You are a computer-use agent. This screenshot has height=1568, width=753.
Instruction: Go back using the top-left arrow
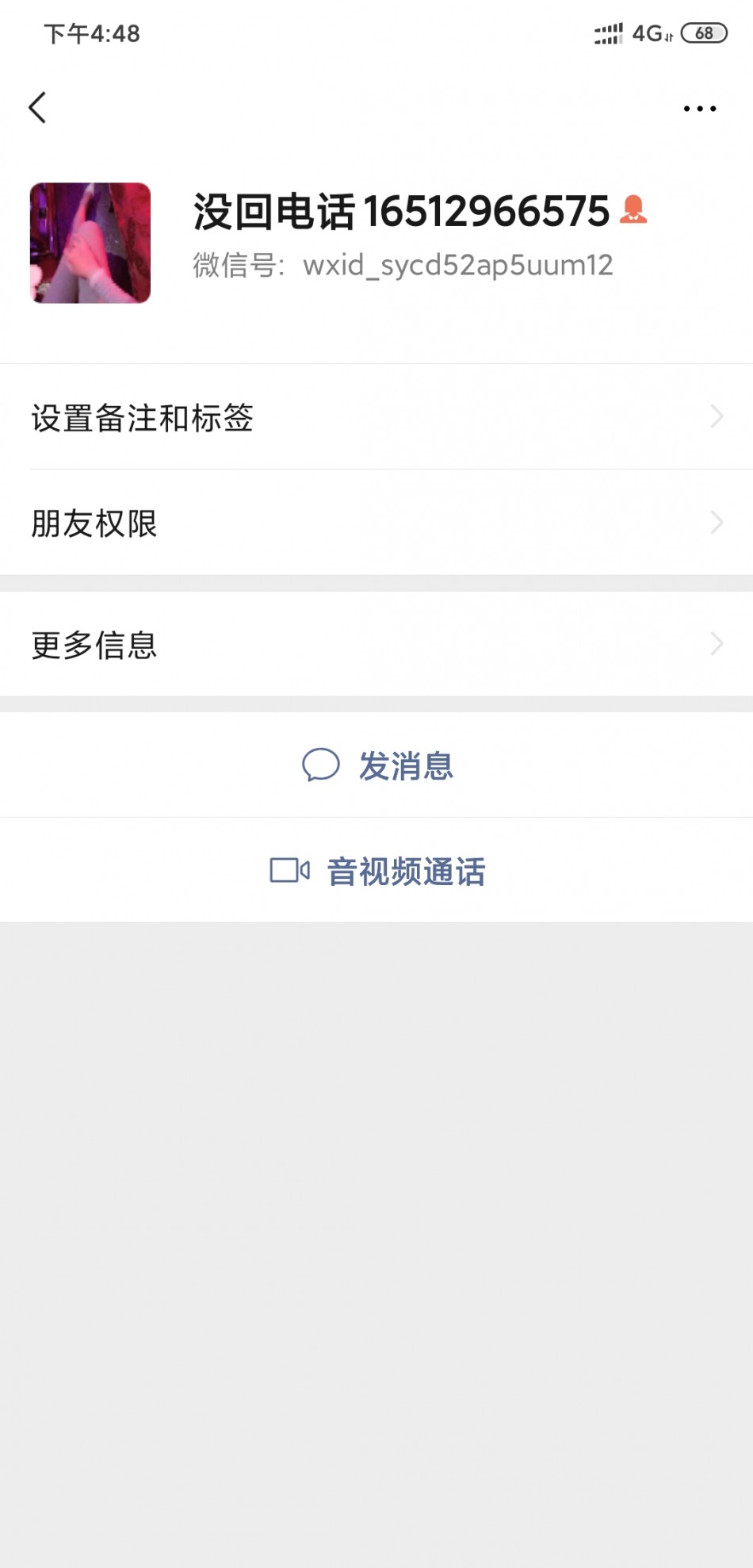tap(37, 108)
